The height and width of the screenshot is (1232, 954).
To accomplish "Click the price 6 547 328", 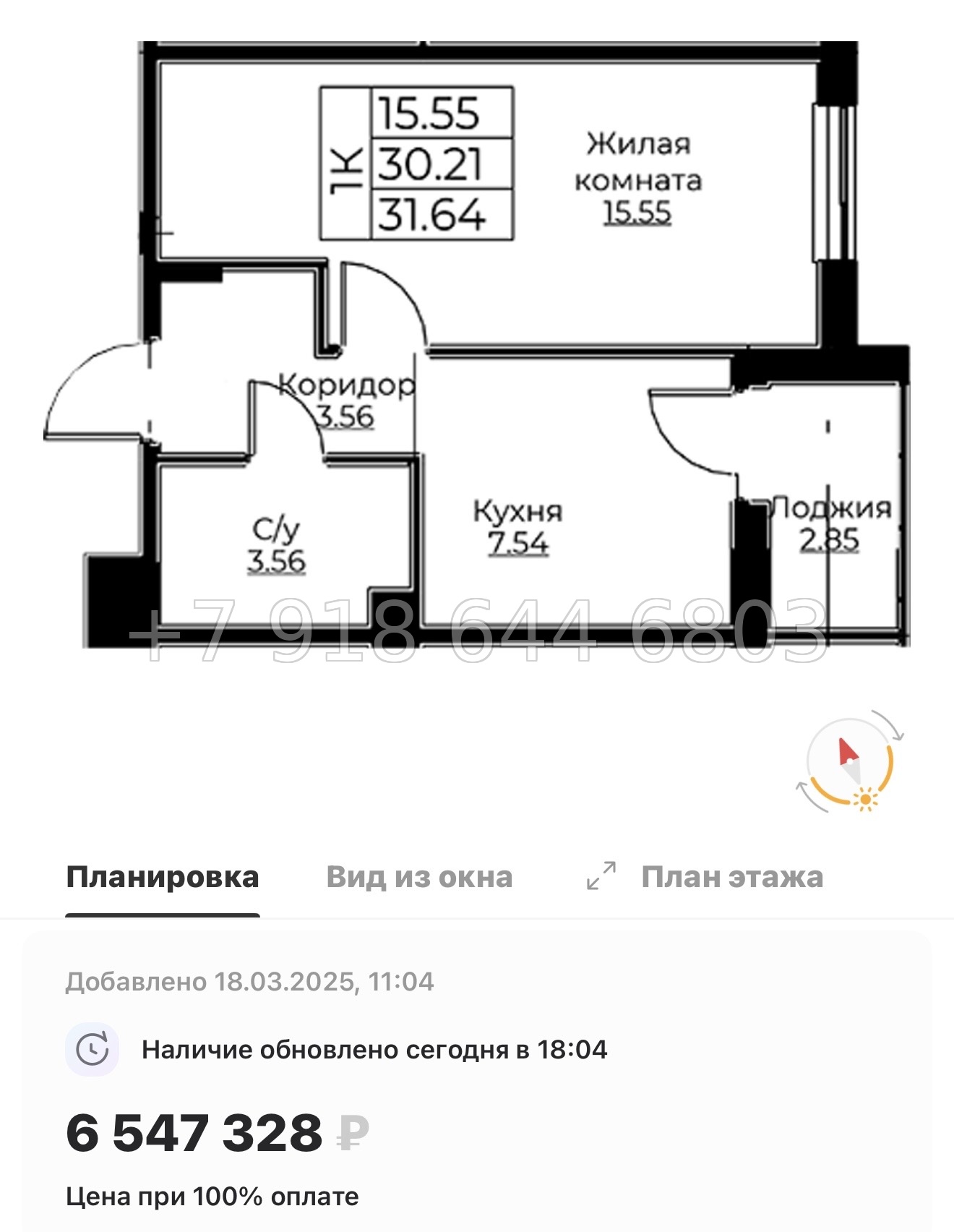I will coord(195,1132).
